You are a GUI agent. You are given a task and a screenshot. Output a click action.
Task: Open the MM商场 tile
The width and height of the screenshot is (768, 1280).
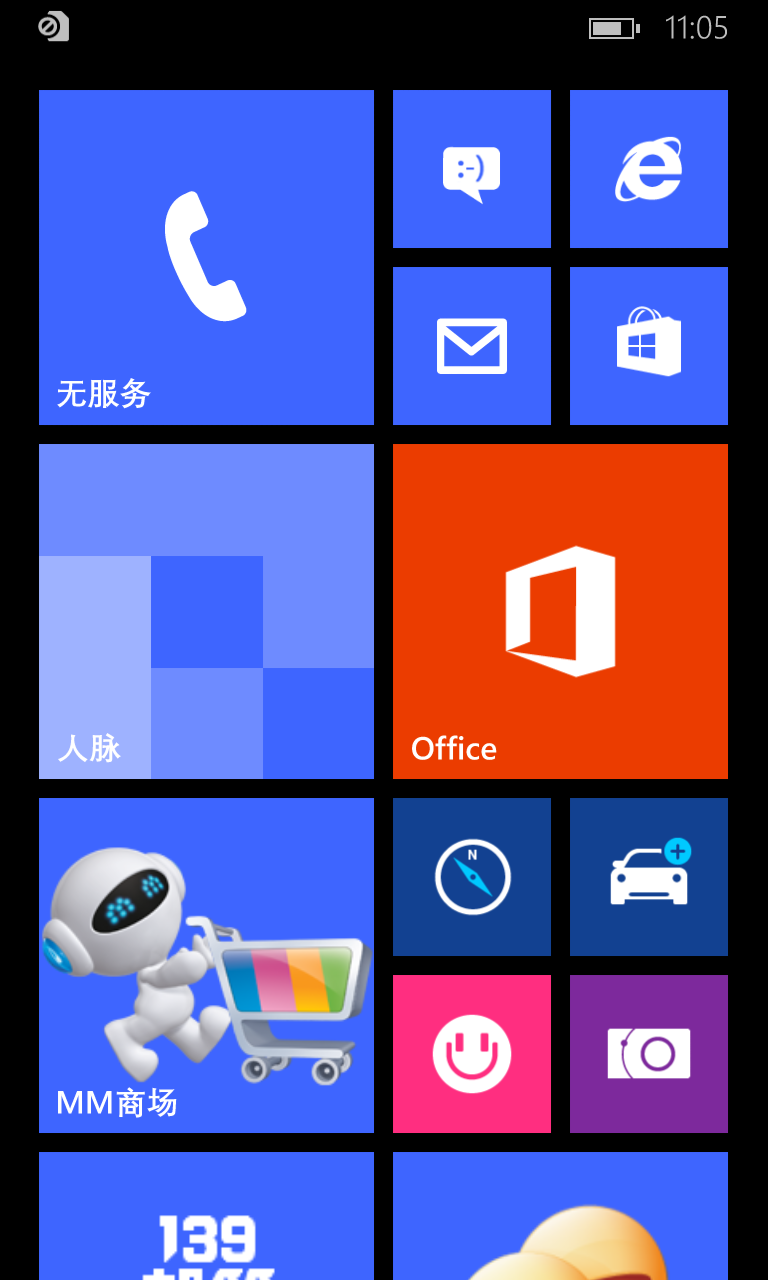click(206, 965)
